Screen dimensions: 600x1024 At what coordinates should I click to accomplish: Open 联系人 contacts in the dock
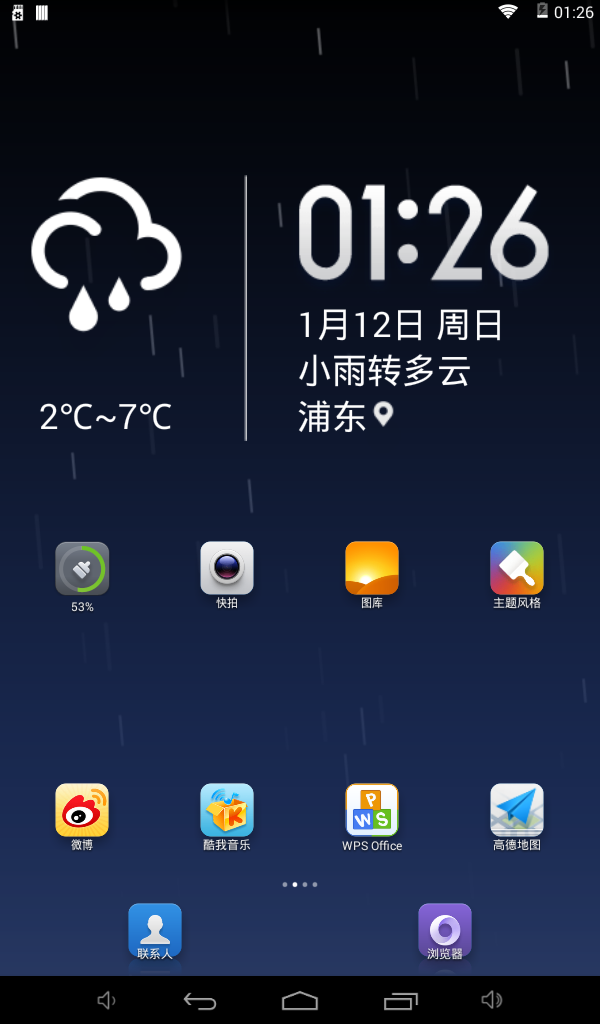coord(155,931)
